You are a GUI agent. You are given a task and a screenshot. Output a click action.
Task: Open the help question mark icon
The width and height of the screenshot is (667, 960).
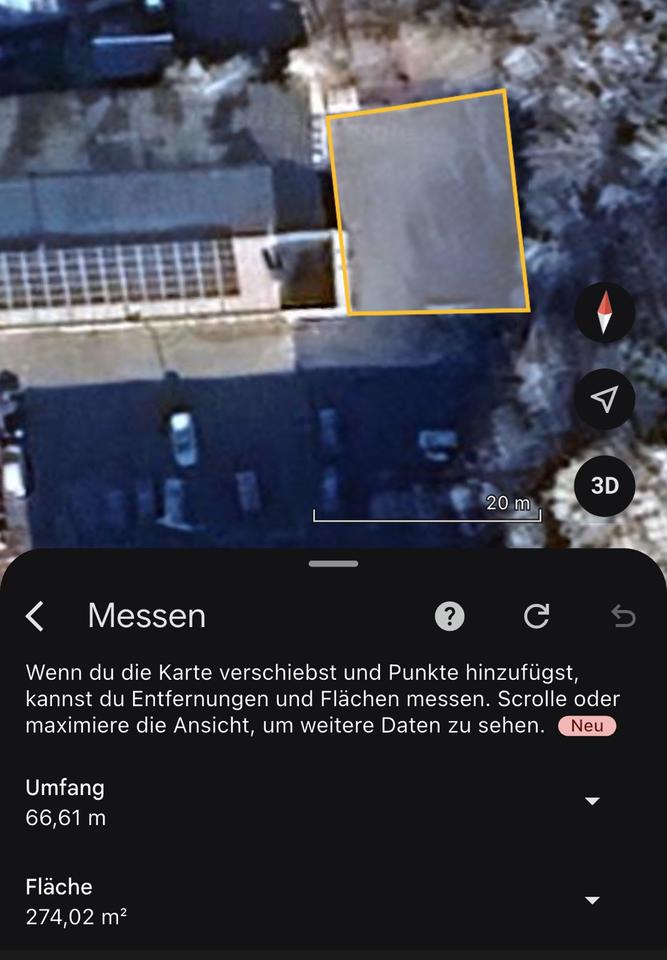pos(449,616)
